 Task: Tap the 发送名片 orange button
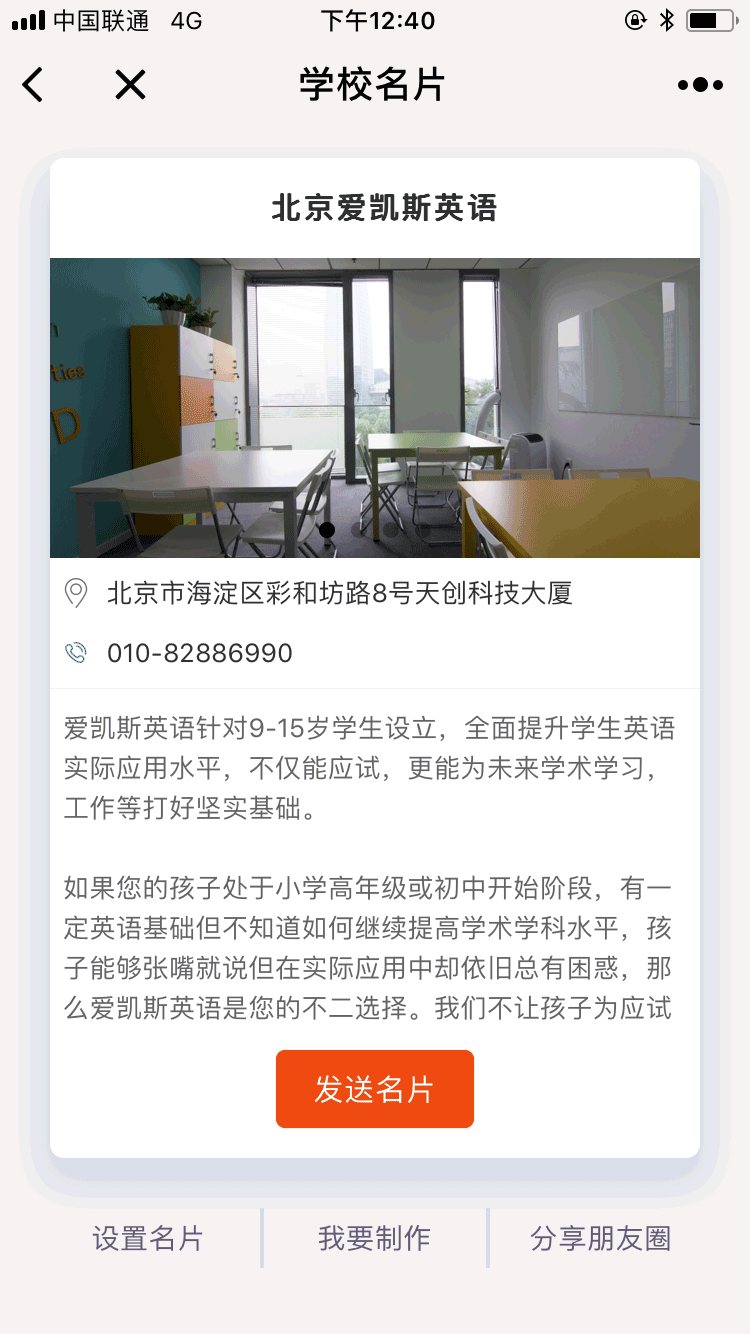[374, 1089]
